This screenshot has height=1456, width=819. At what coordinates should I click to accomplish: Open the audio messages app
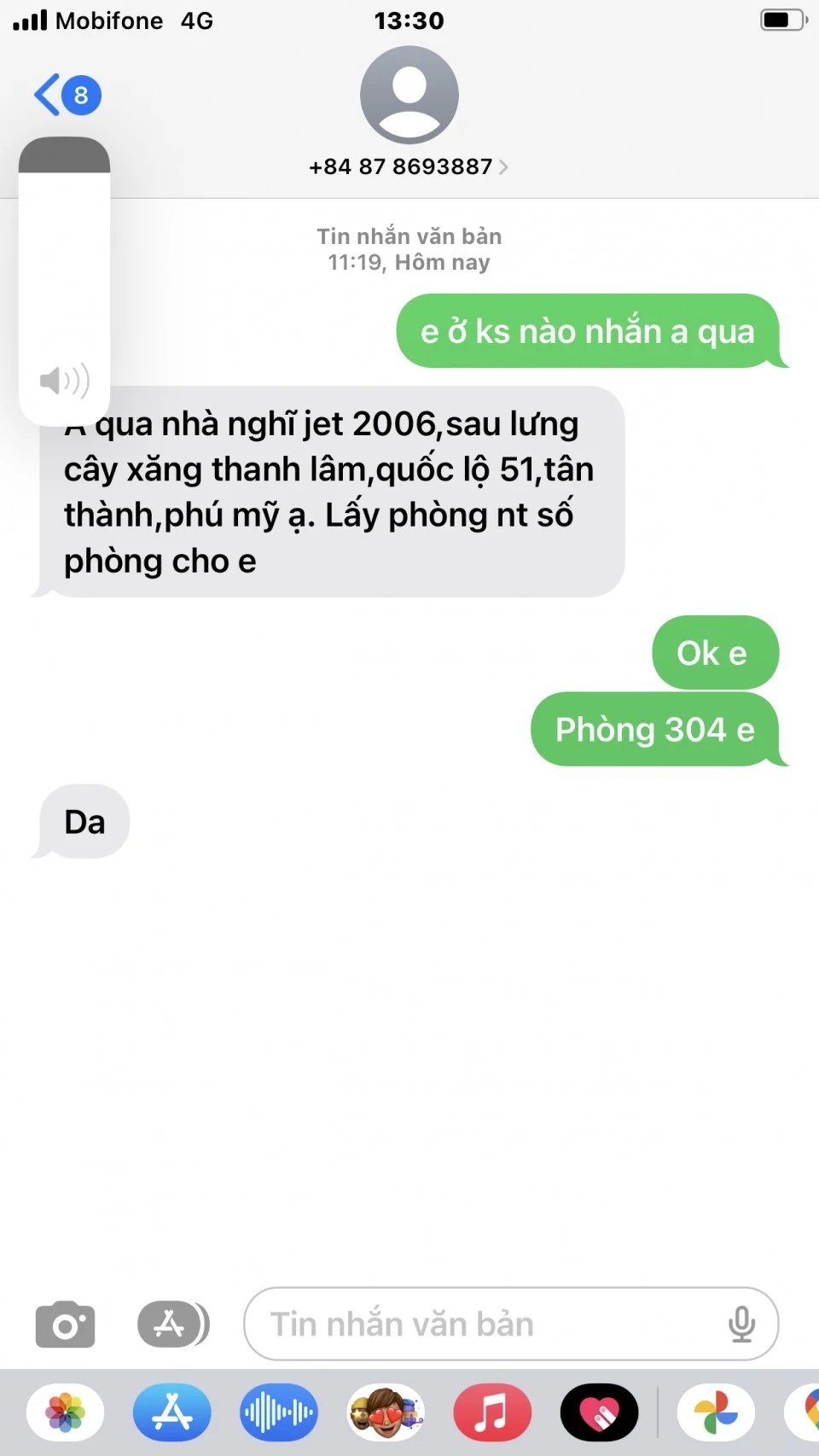279,1412
